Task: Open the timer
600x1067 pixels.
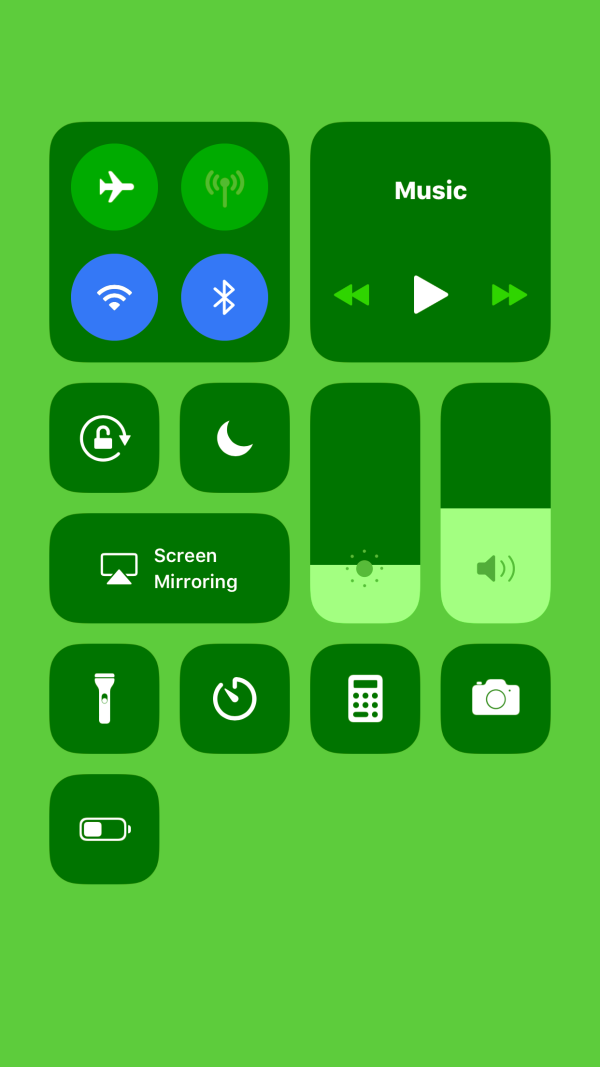Action: pos(234,698)
